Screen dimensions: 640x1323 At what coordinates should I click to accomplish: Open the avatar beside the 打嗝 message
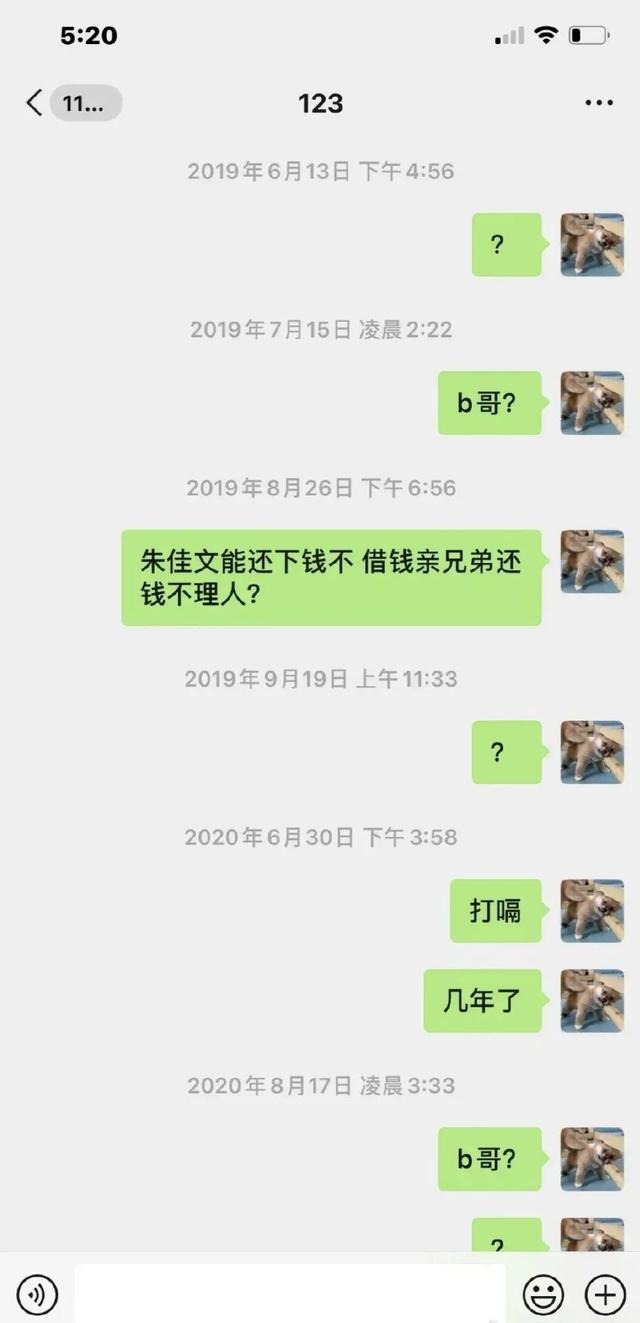coord(592,910)
